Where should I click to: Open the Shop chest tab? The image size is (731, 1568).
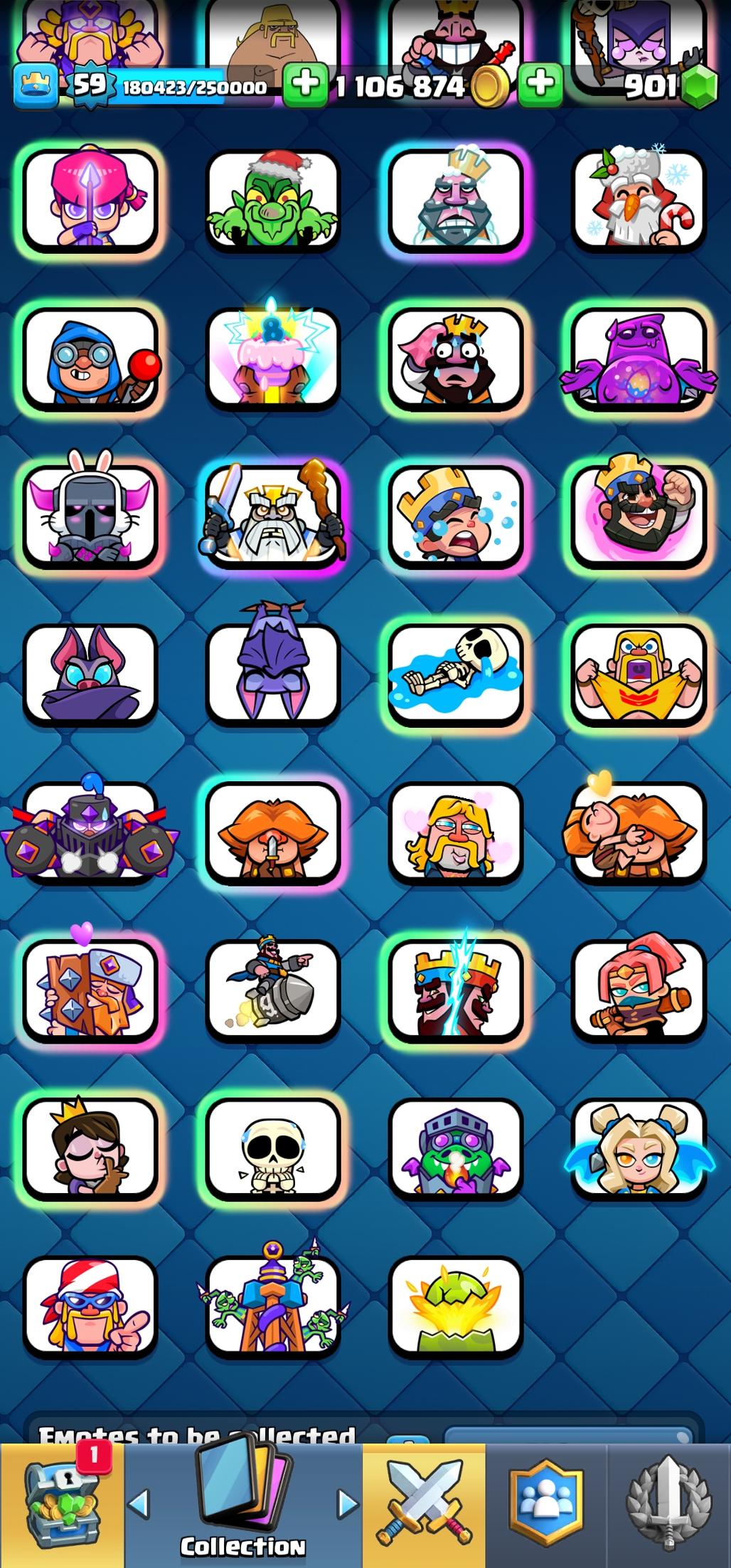click(x=62, y=1505)
